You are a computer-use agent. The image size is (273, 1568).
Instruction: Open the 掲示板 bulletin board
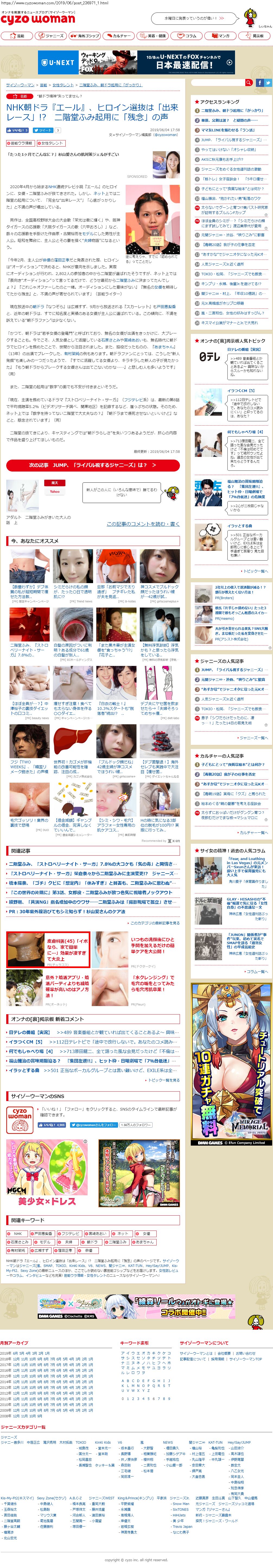(255, 36)
